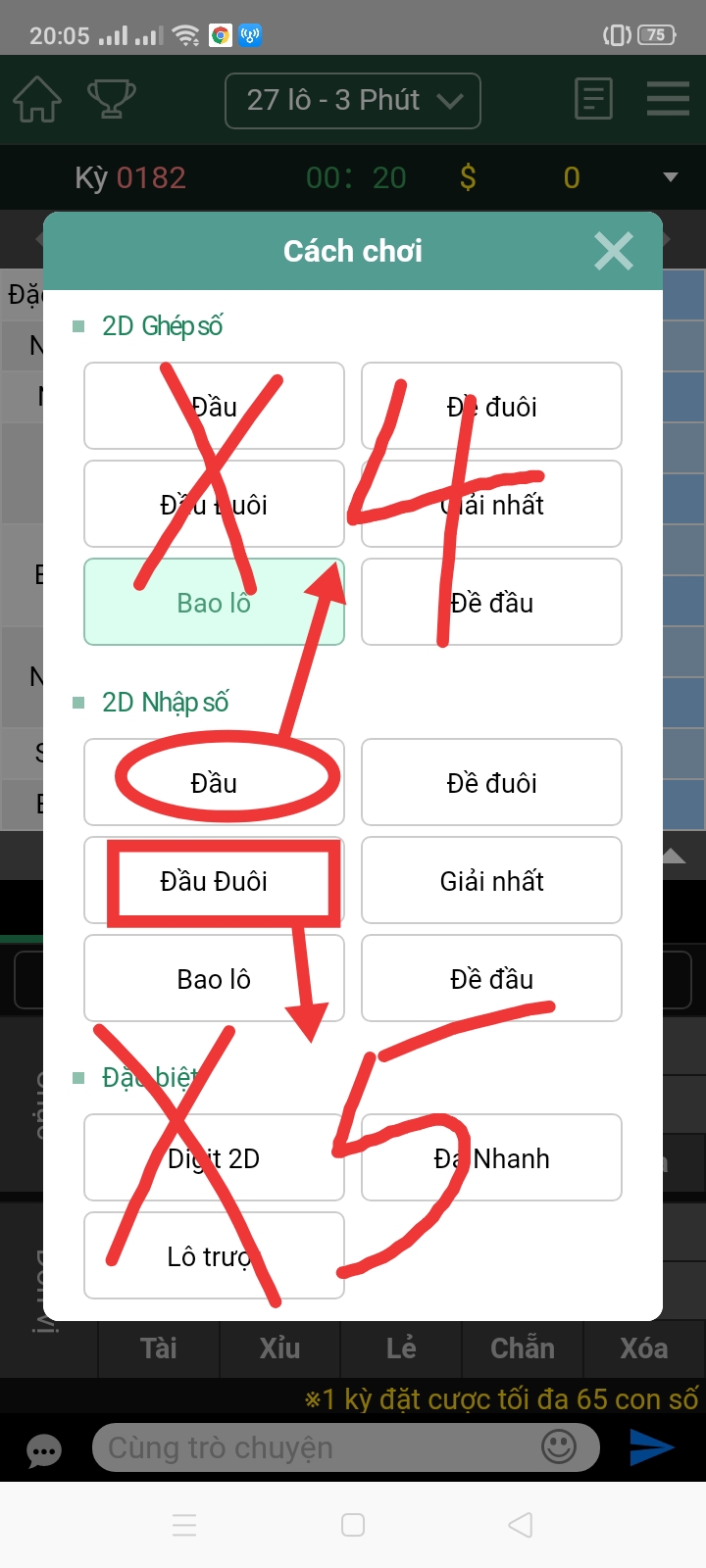Image resolution: width=706 pixels, height=1568 pixels.
Task: Open the emoji picker in chat
Action: [559, 1446]
